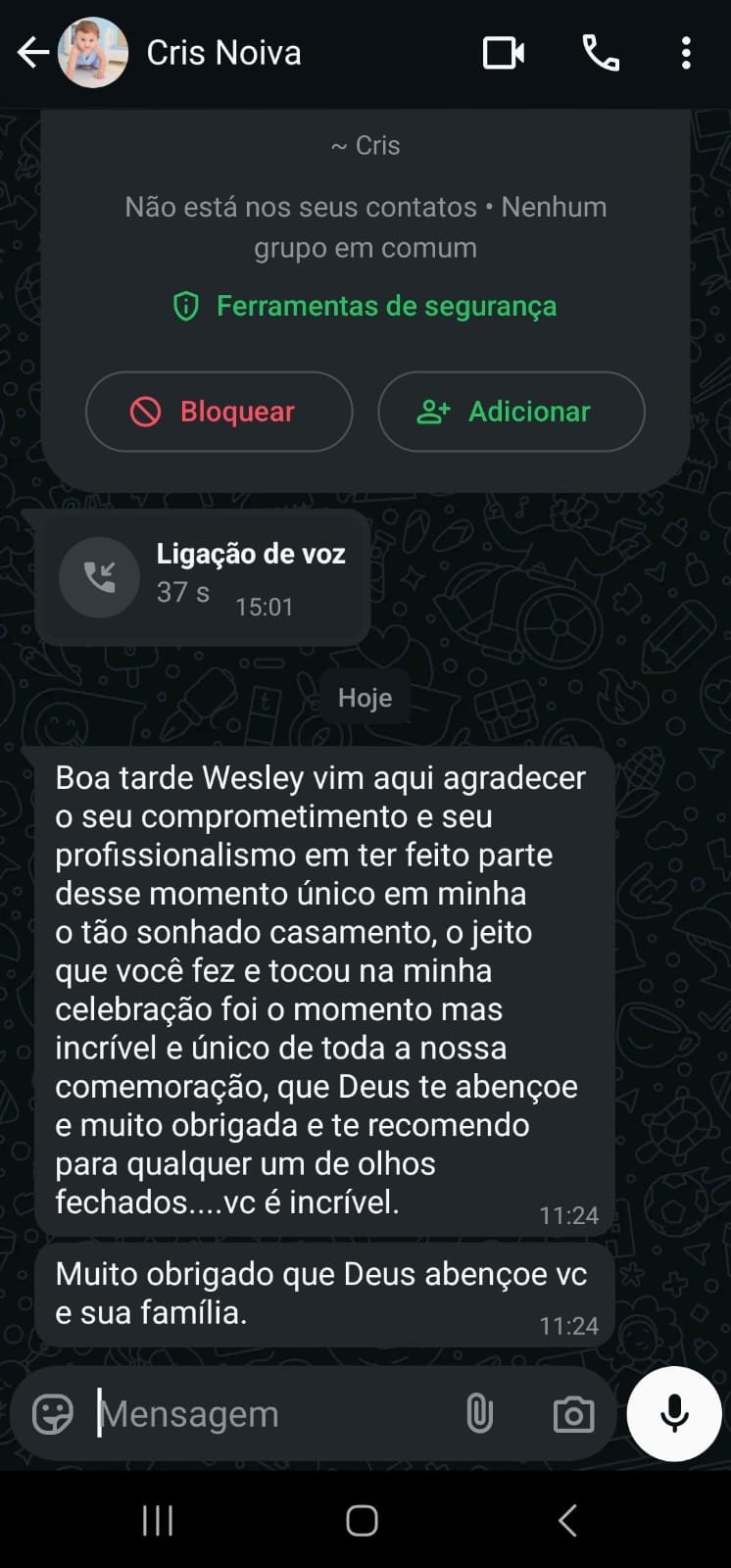Go back from the Cris Noiva chat
731x1568 pixels.
click(32, 53)
